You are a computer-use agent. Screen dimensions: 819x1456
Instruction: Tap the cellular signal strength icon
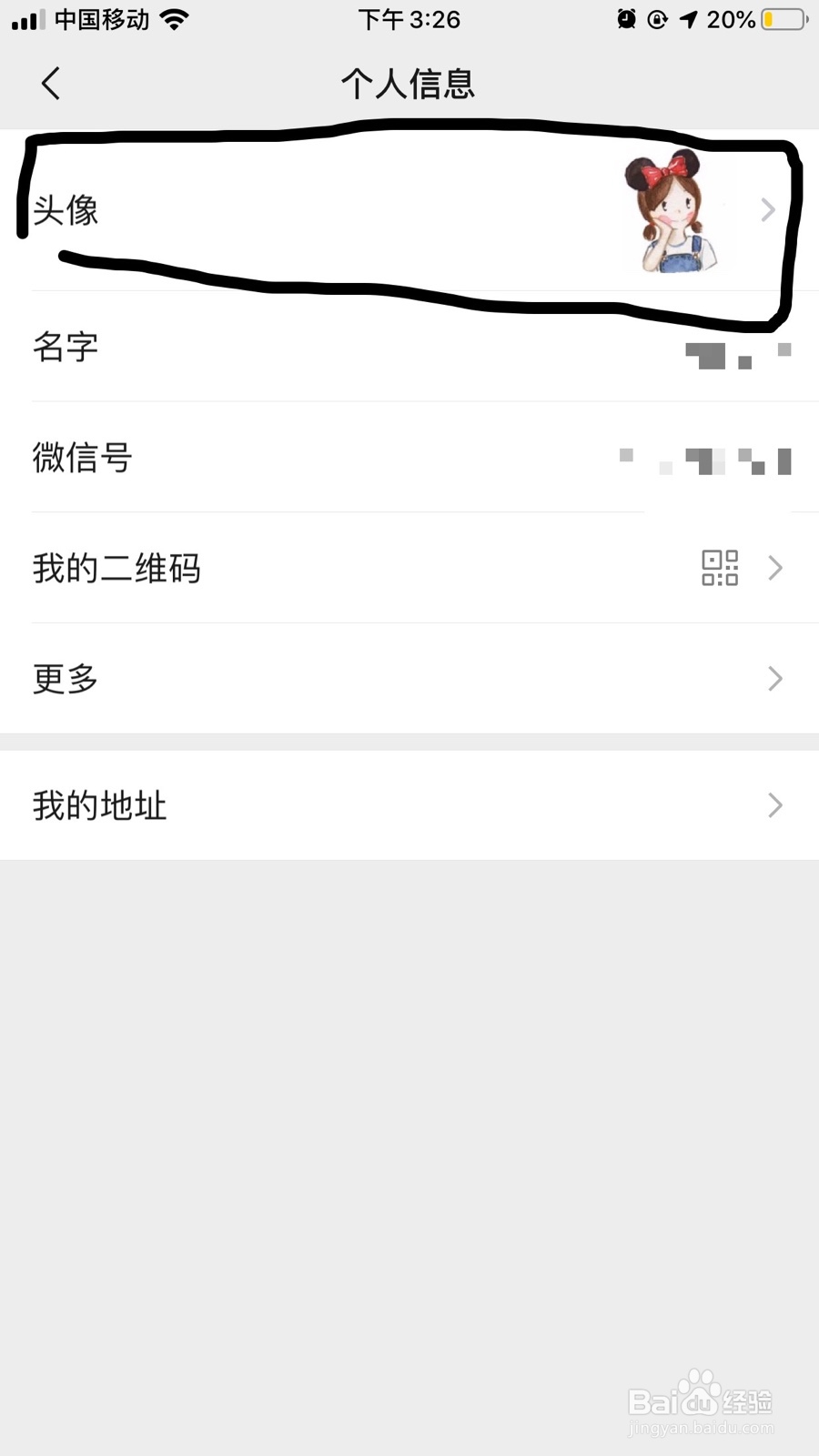click(x=27, y=18)
